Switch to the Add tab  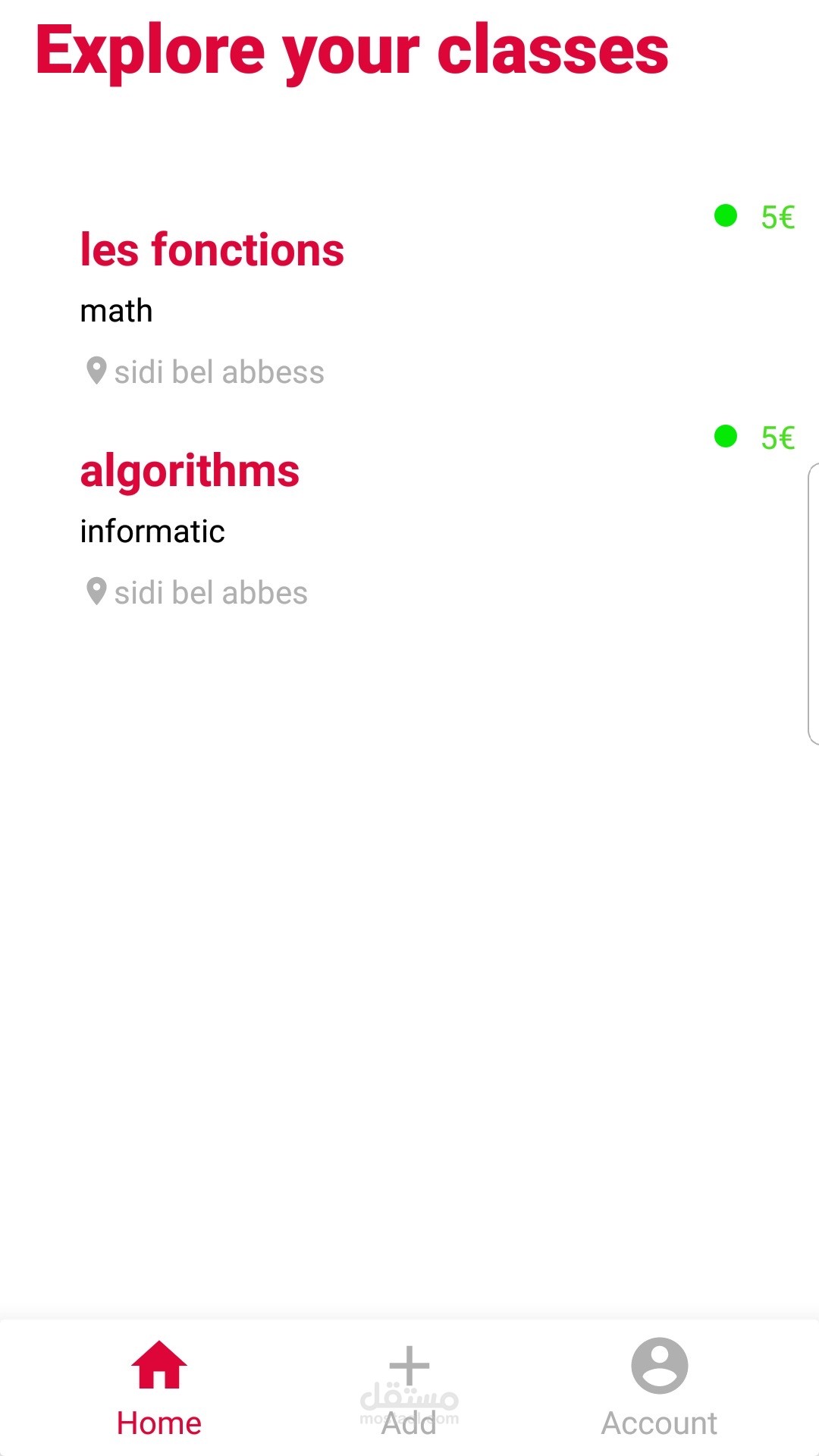tap(409, 1388)
